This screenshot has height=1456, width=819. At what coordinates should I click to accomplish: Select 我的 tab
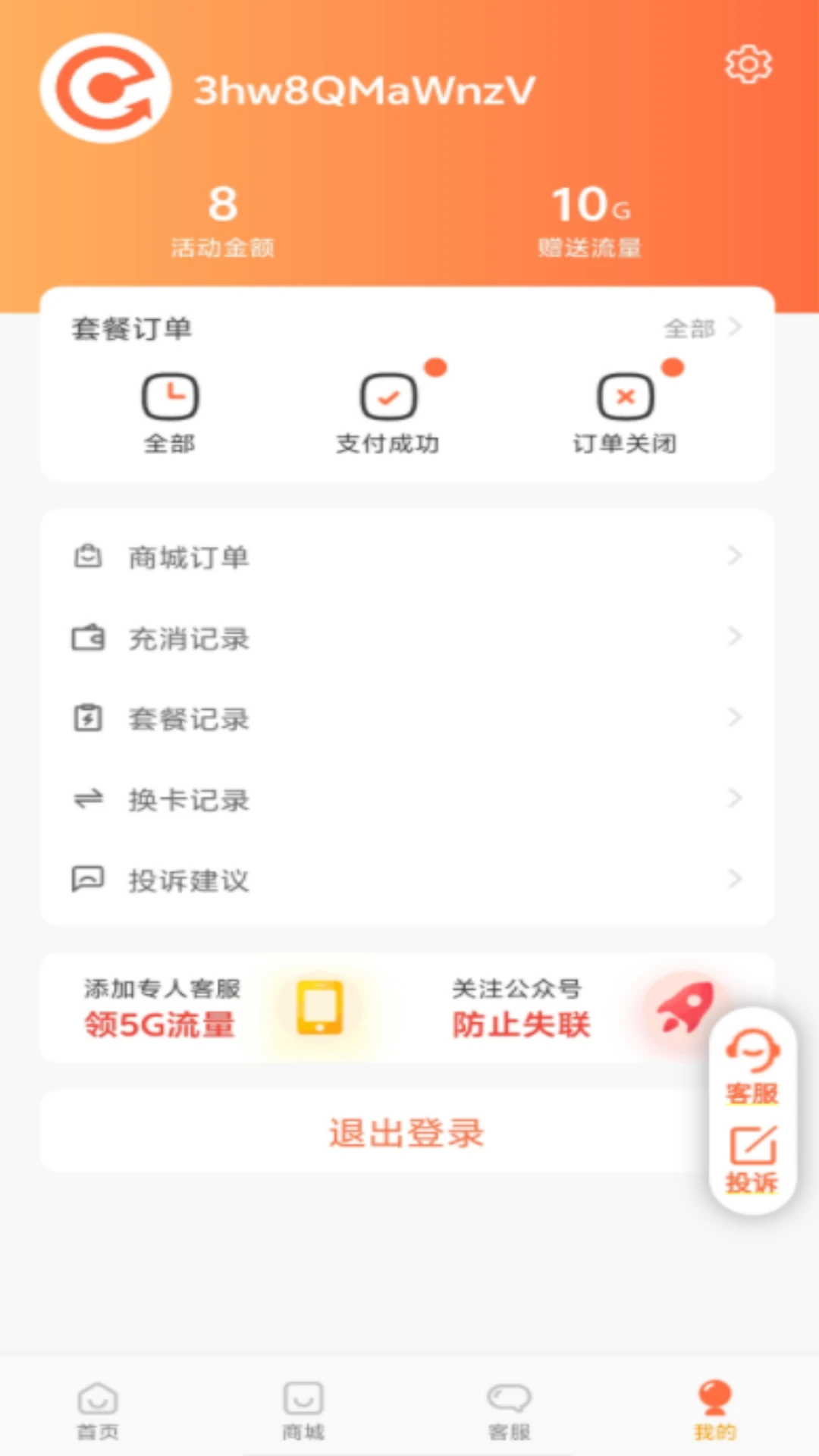[714, 1410]
